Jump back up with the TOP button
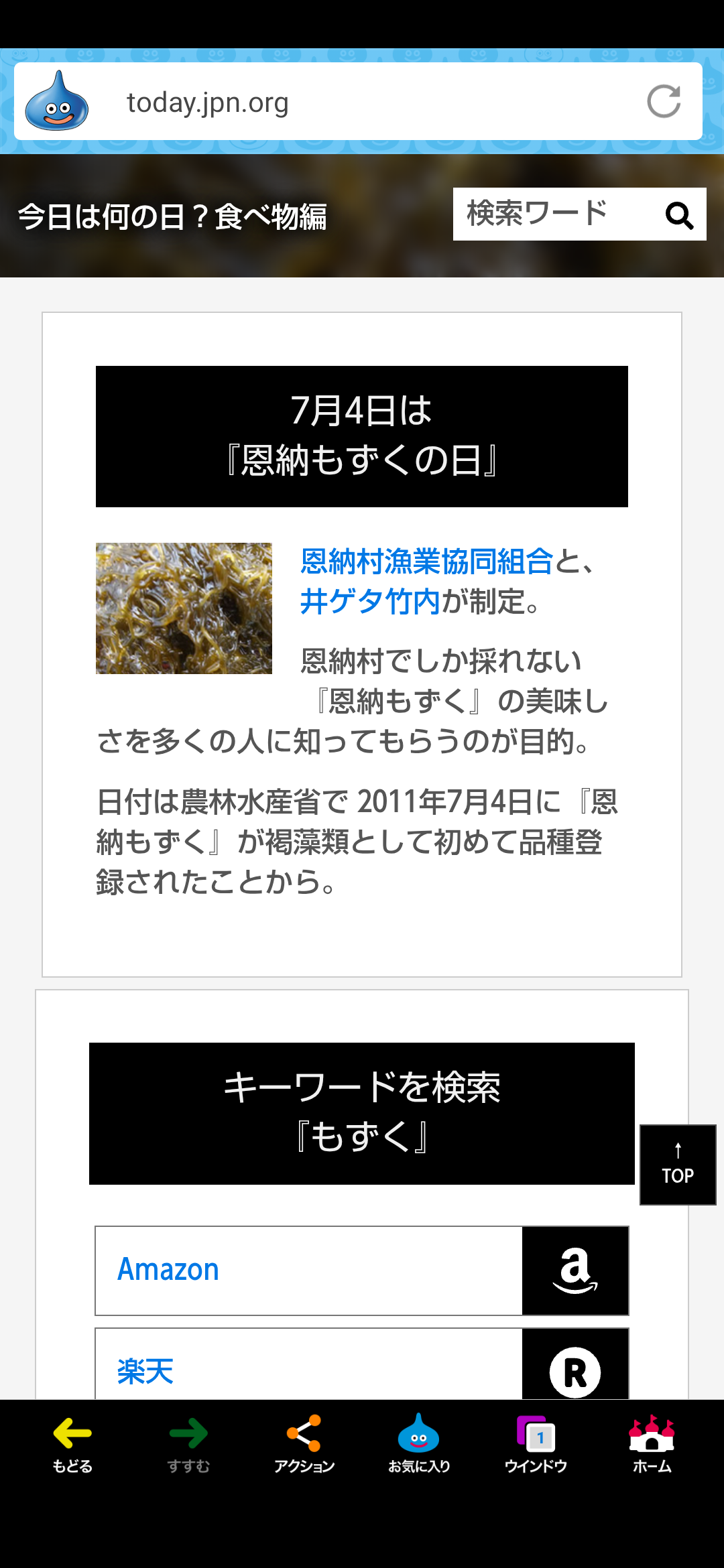The width and height of the screenshot is (724, 1568). coord(678,1165)
